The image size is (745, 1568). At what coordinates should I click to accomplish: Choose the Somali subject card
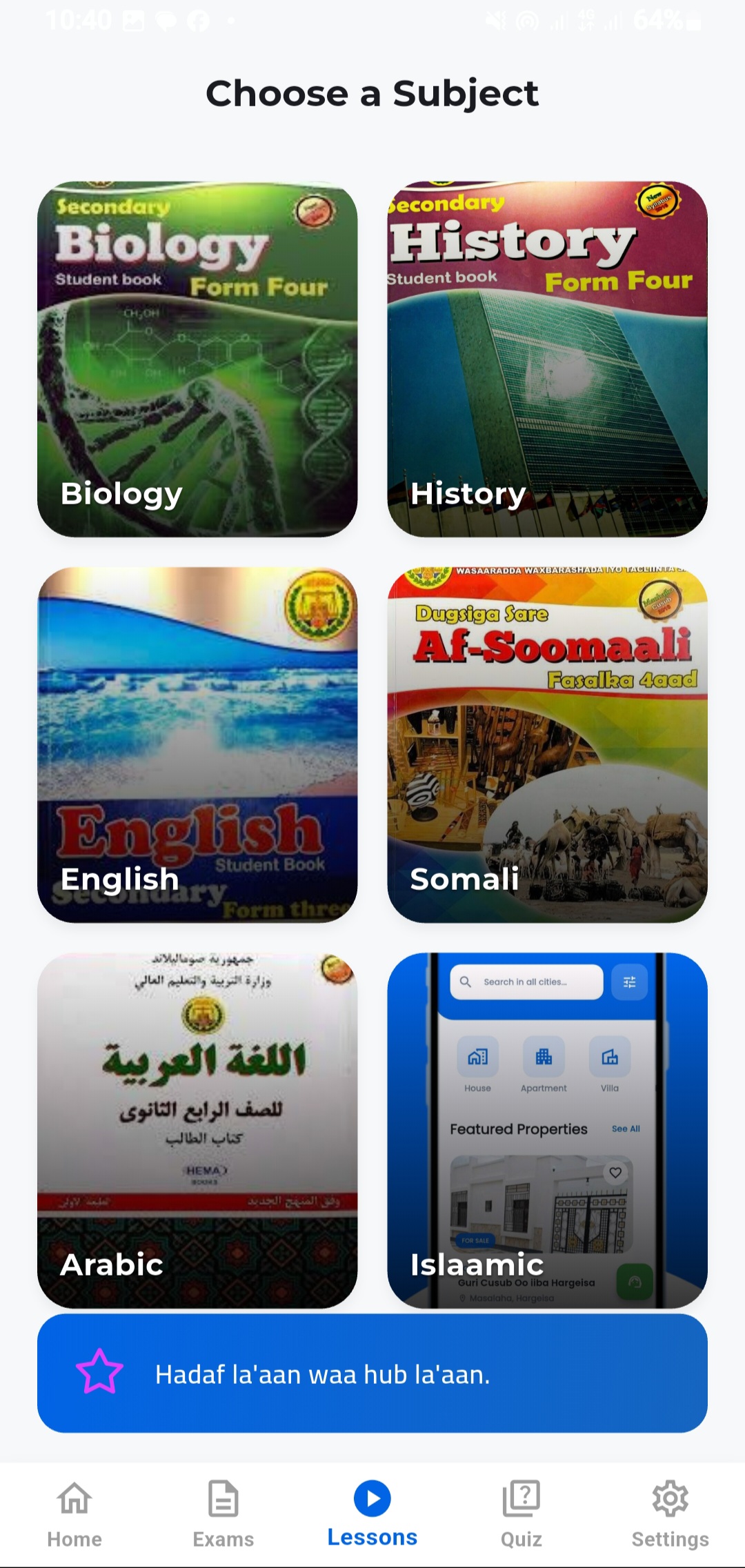547,744
